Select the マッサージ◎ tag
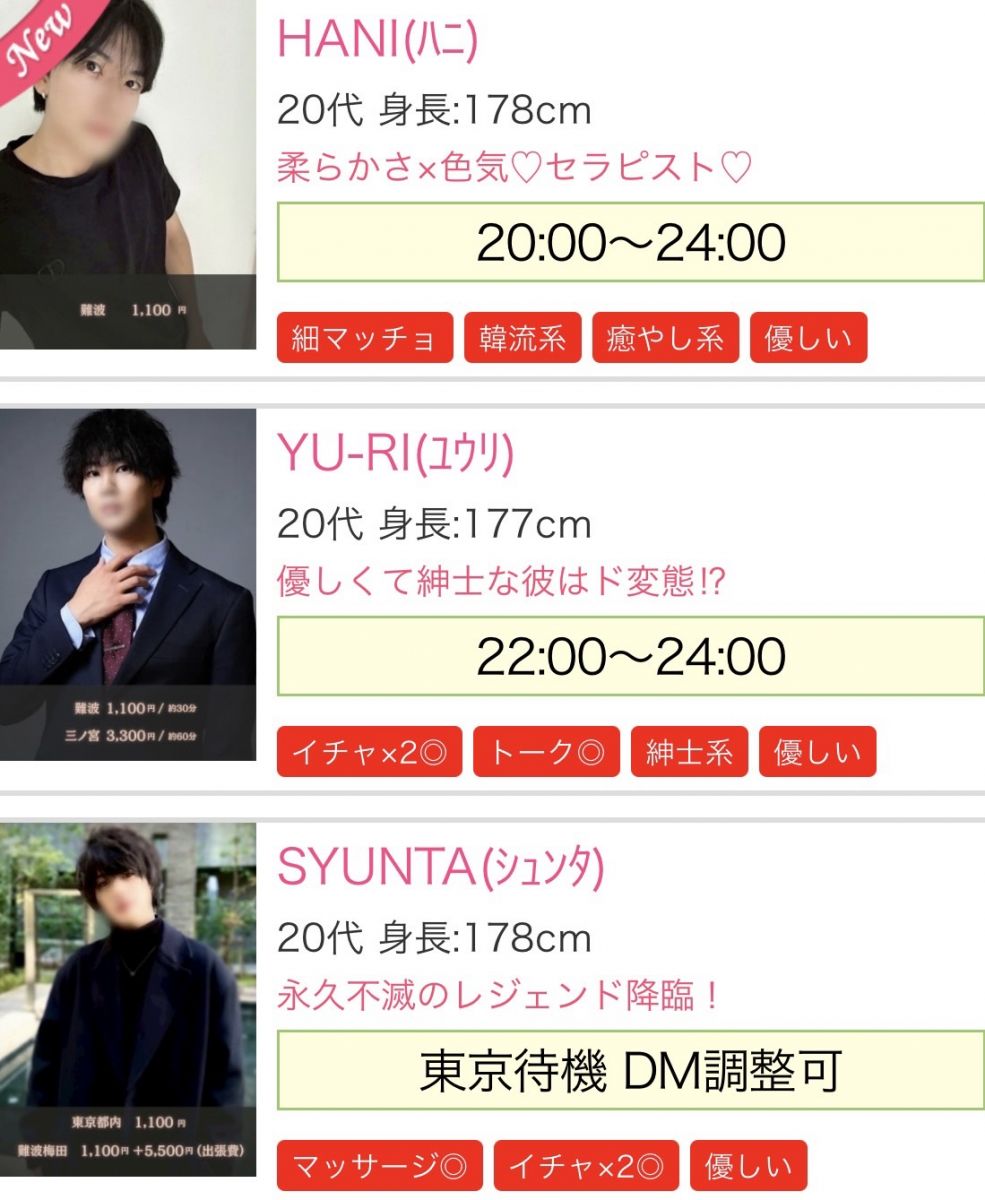The height and width of the screenshot is (1200, 985). pos(379,1166)
